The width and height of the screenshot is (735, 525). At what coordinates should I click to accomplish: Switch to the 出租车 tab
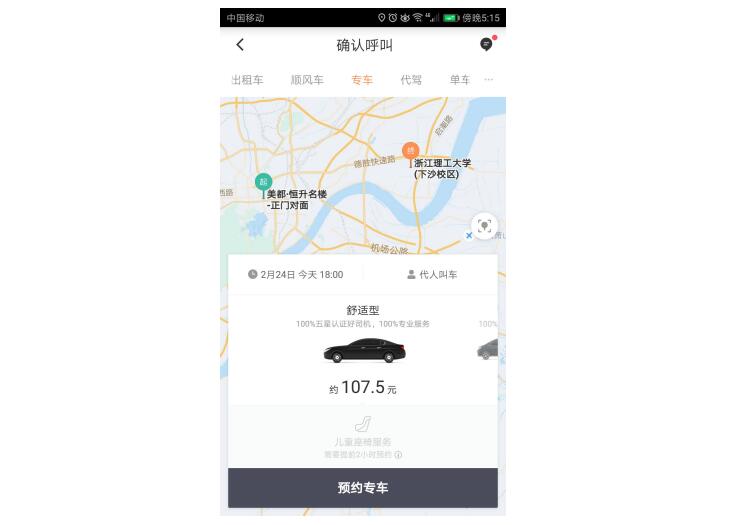(x=247, y=80)
